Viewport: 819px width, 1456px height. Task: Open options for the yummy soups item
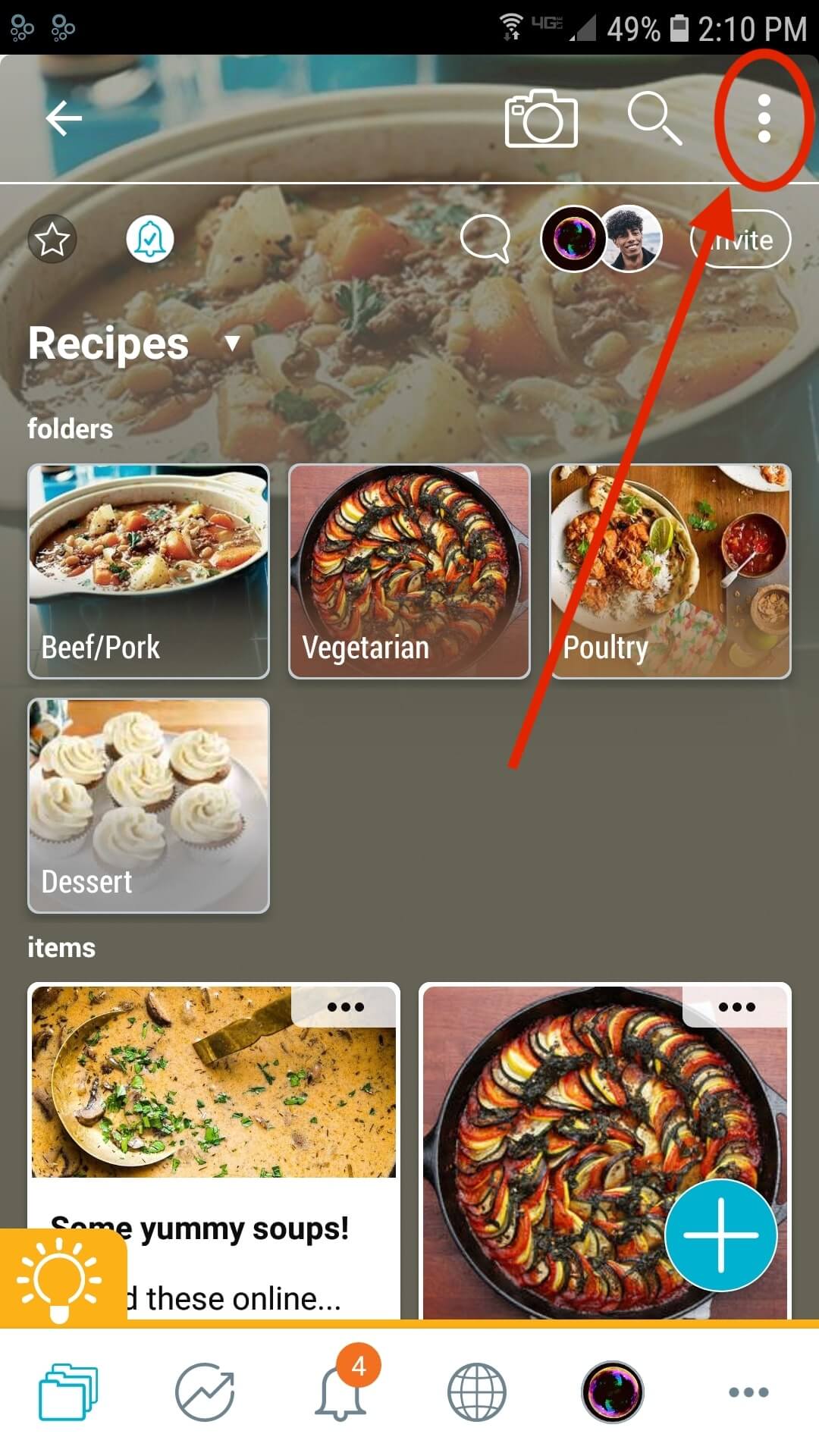(345, 1007)
